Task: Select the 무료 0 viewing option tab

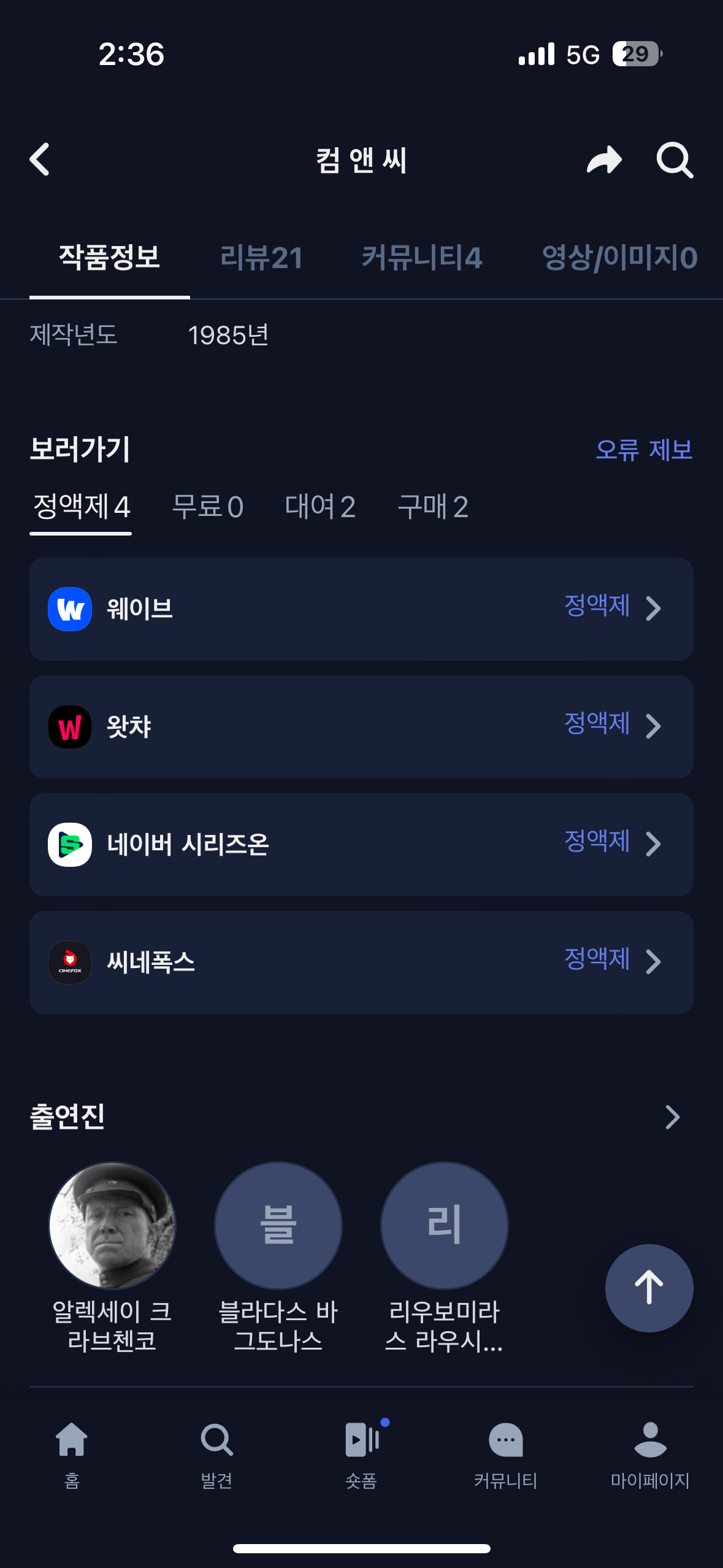Action: (x=208, y=507)
